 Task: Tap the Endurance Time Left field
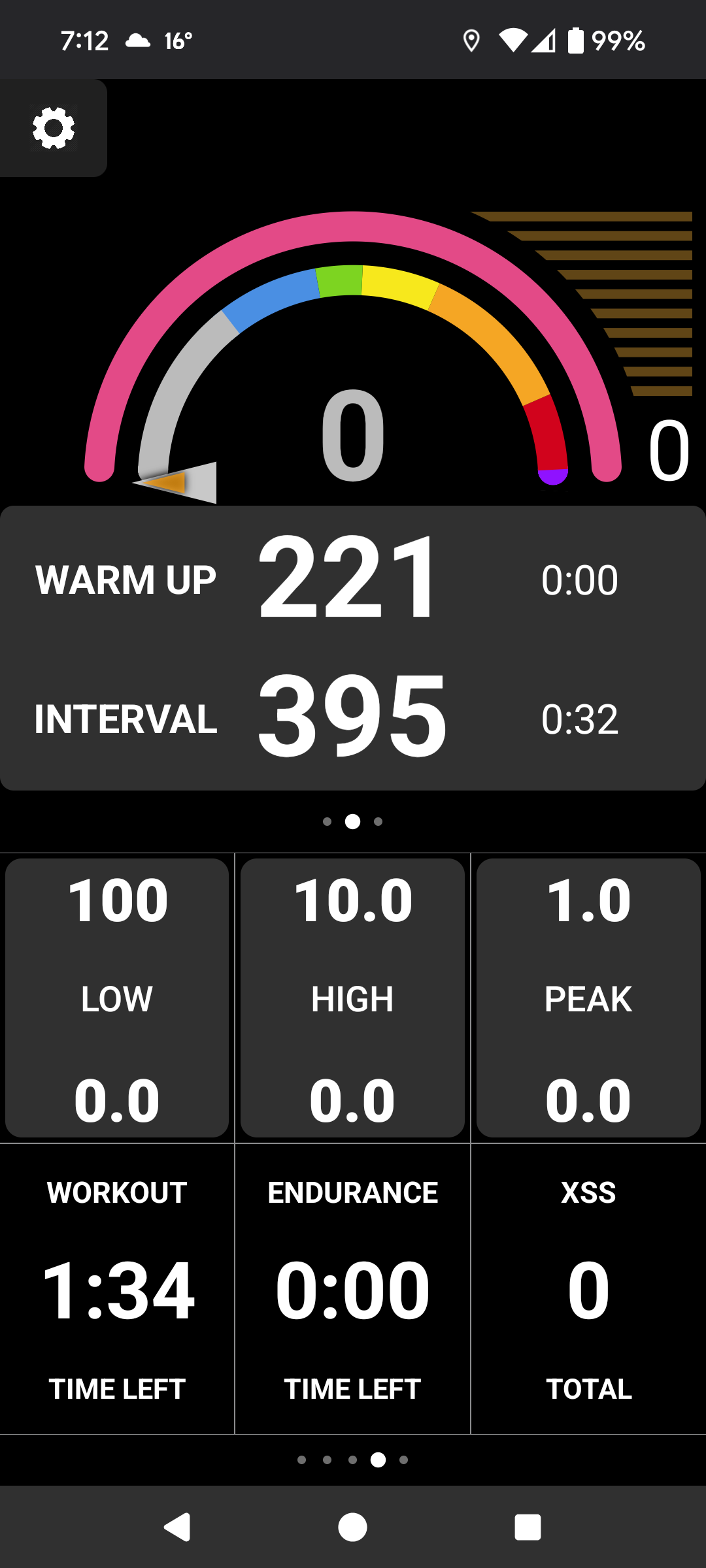(x=352, y=1289)
